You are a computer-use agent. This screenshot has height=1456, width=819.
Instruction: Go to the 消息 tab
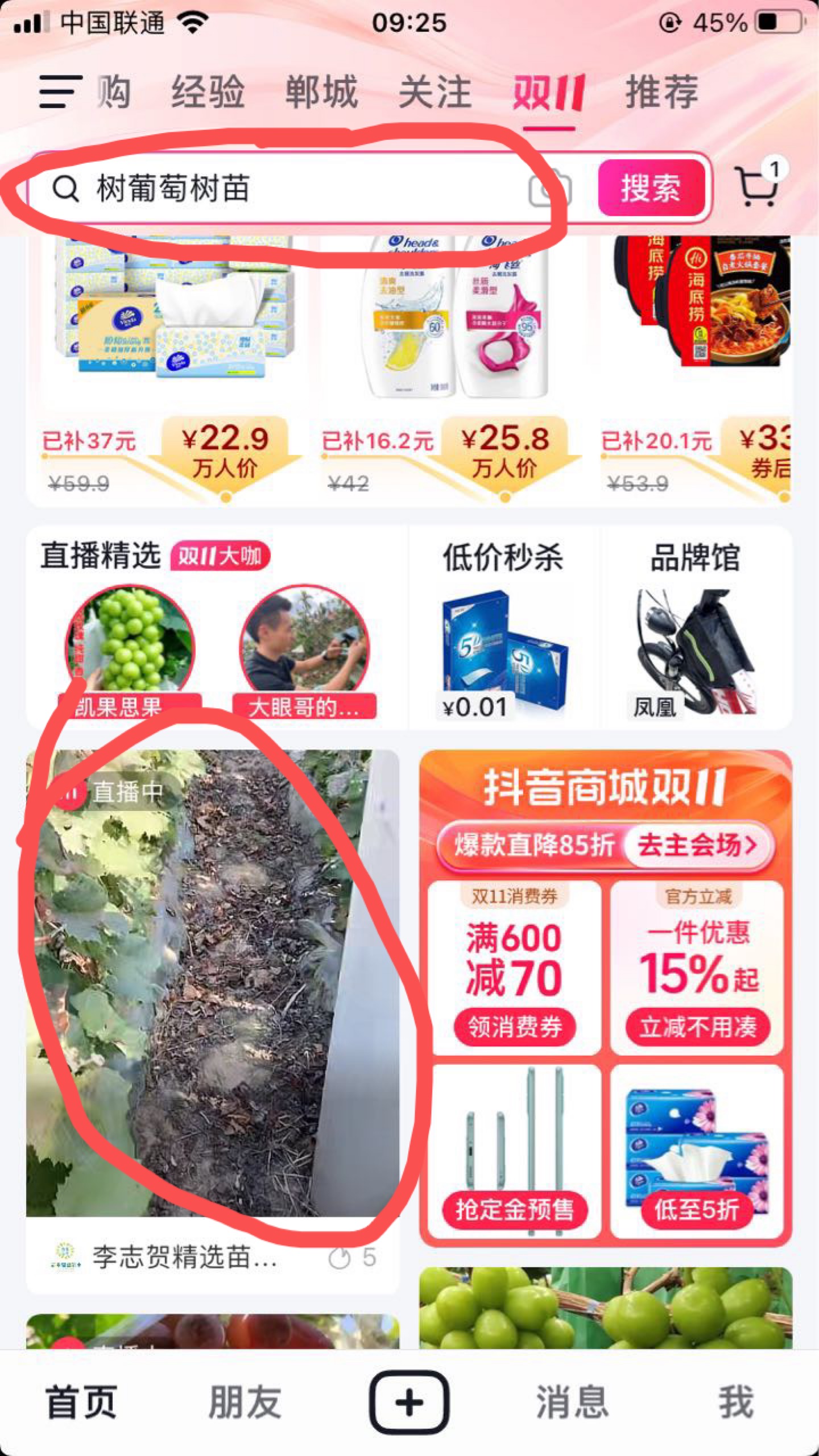click(572, 1401)
